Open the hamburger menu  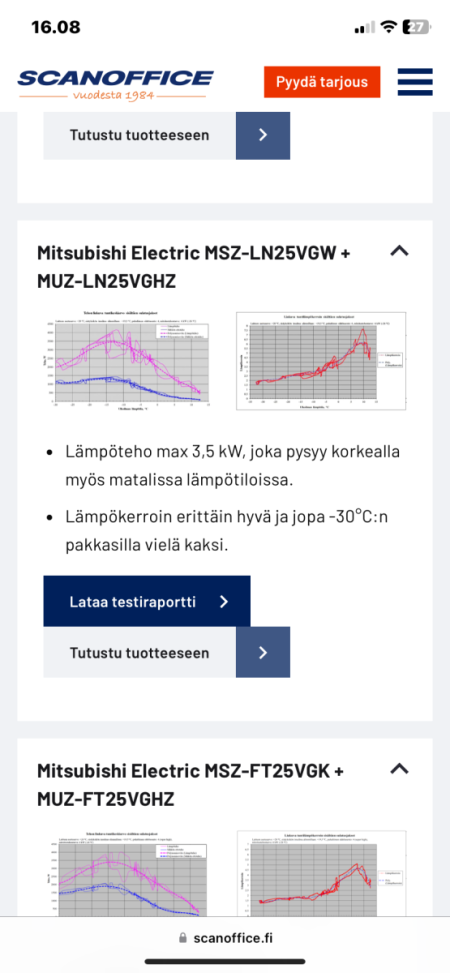pyautogui.click(x=415, y=82)
